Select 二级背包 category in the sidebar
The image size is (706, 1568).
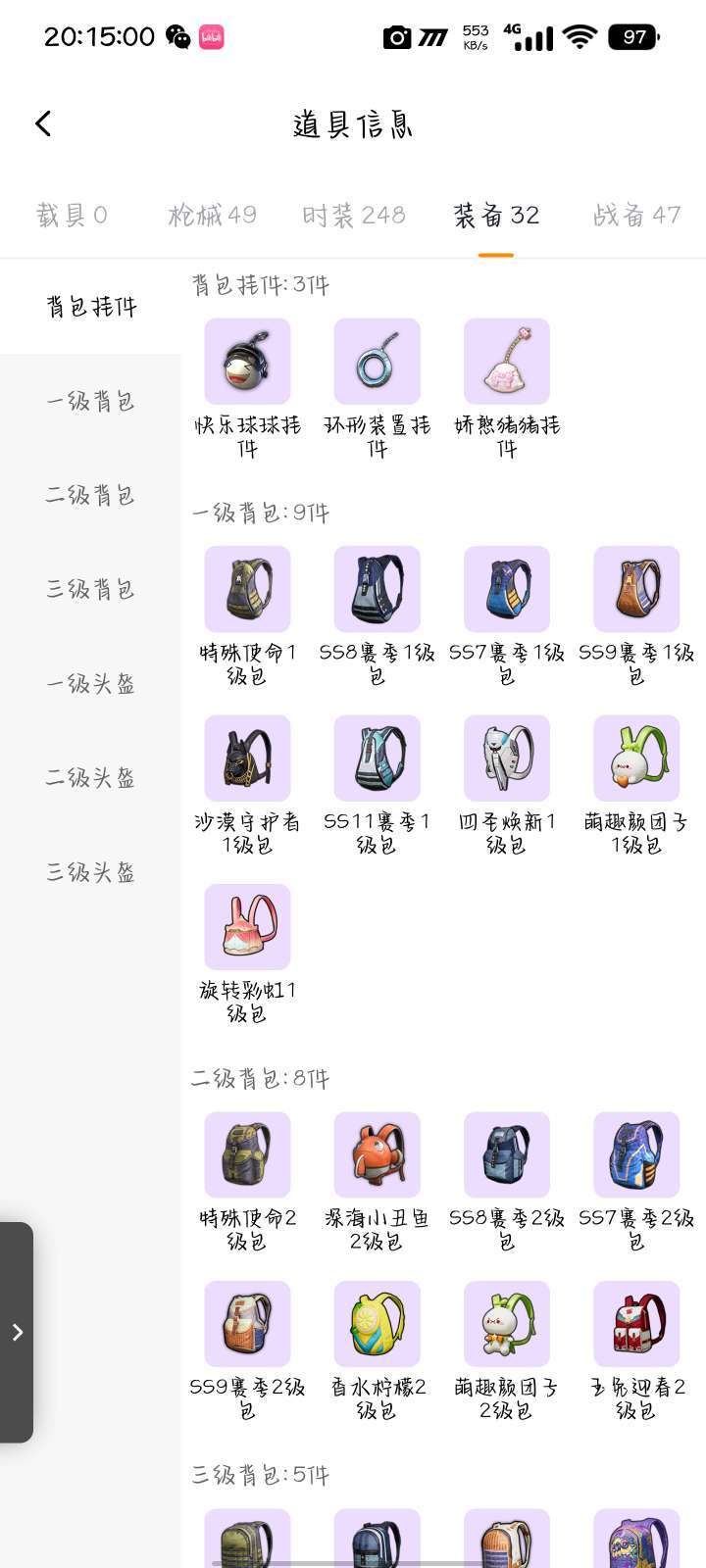[x=90, y=495]
